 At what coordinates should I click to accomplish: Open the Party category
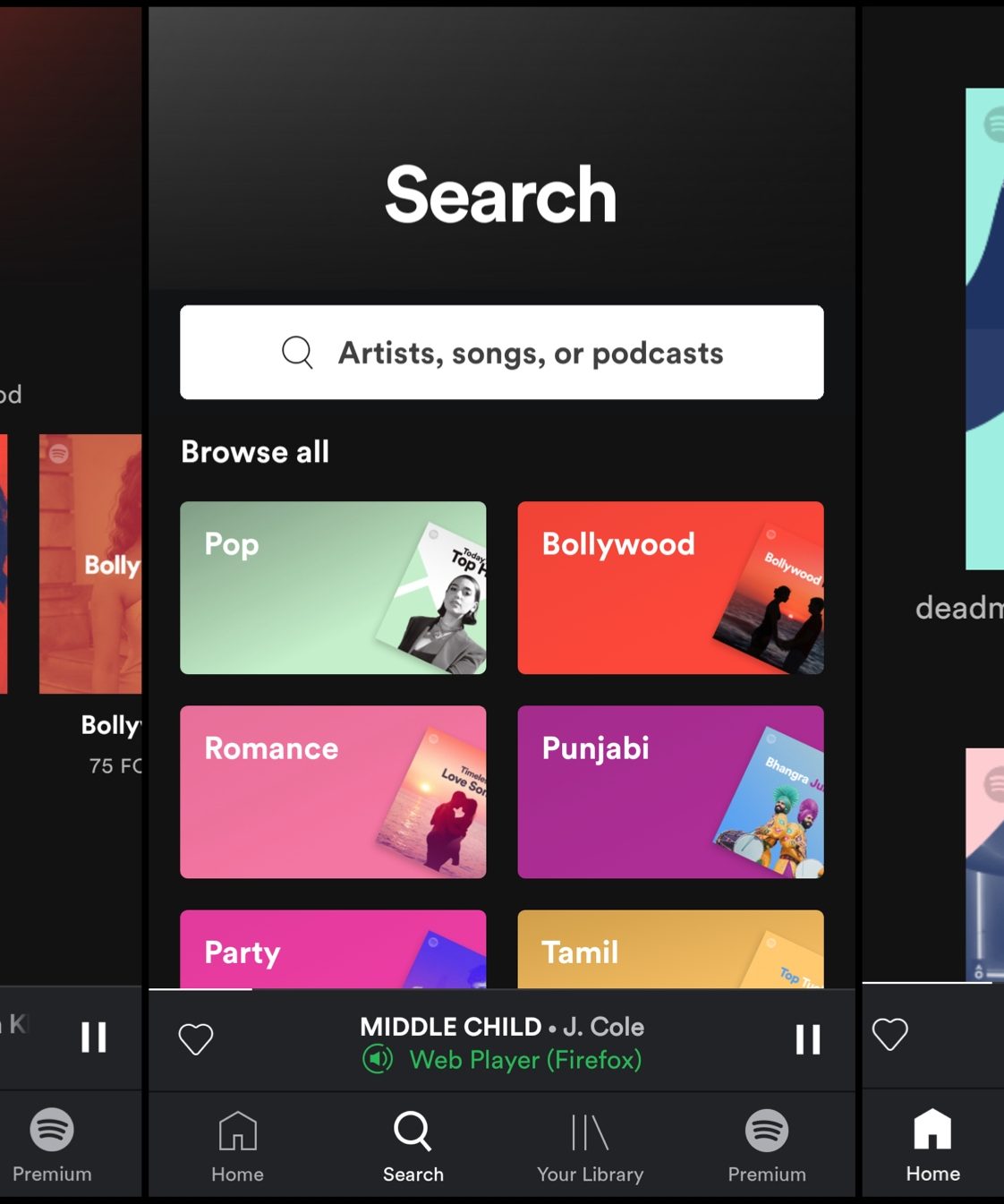click(x=333, y=950)
